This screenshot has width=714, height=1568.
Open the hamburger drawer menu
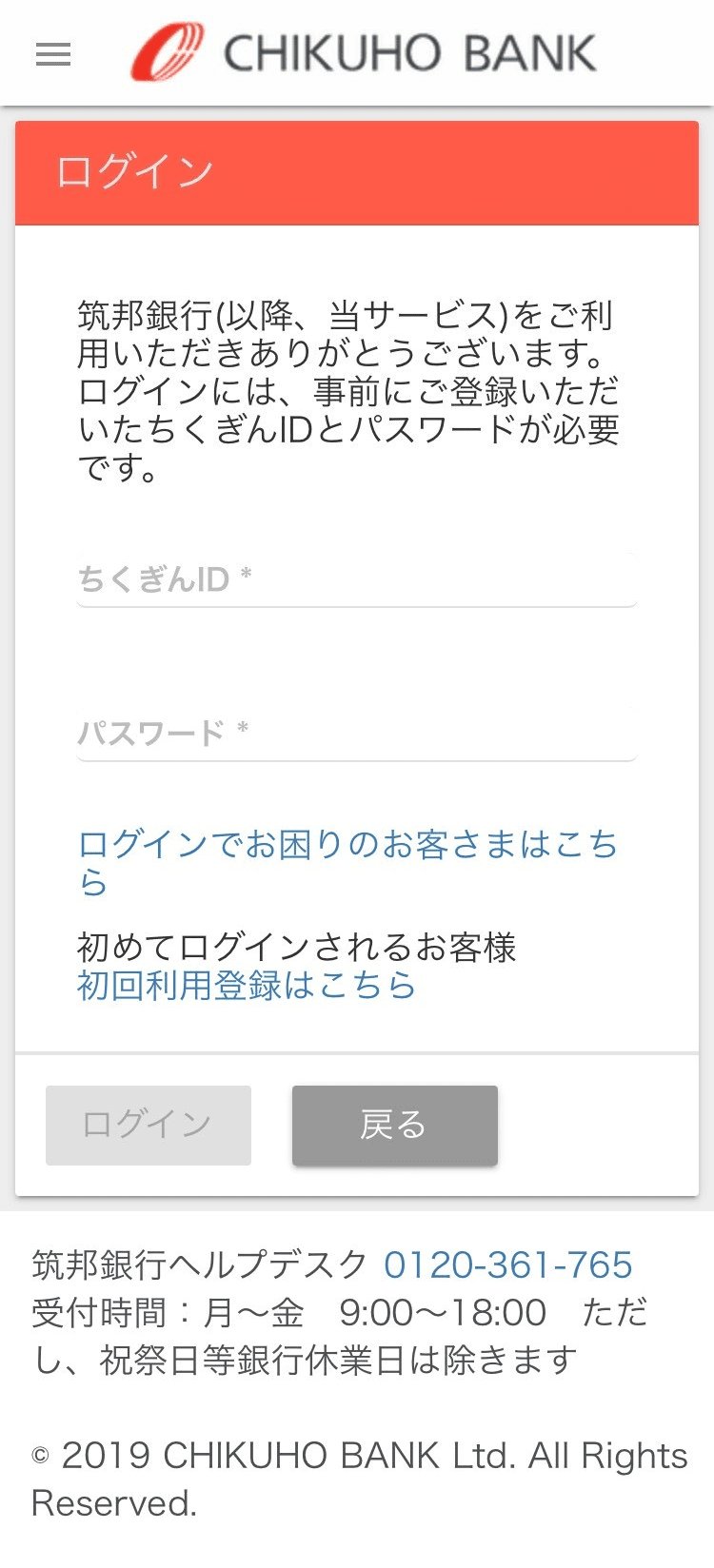pos(53,55)
